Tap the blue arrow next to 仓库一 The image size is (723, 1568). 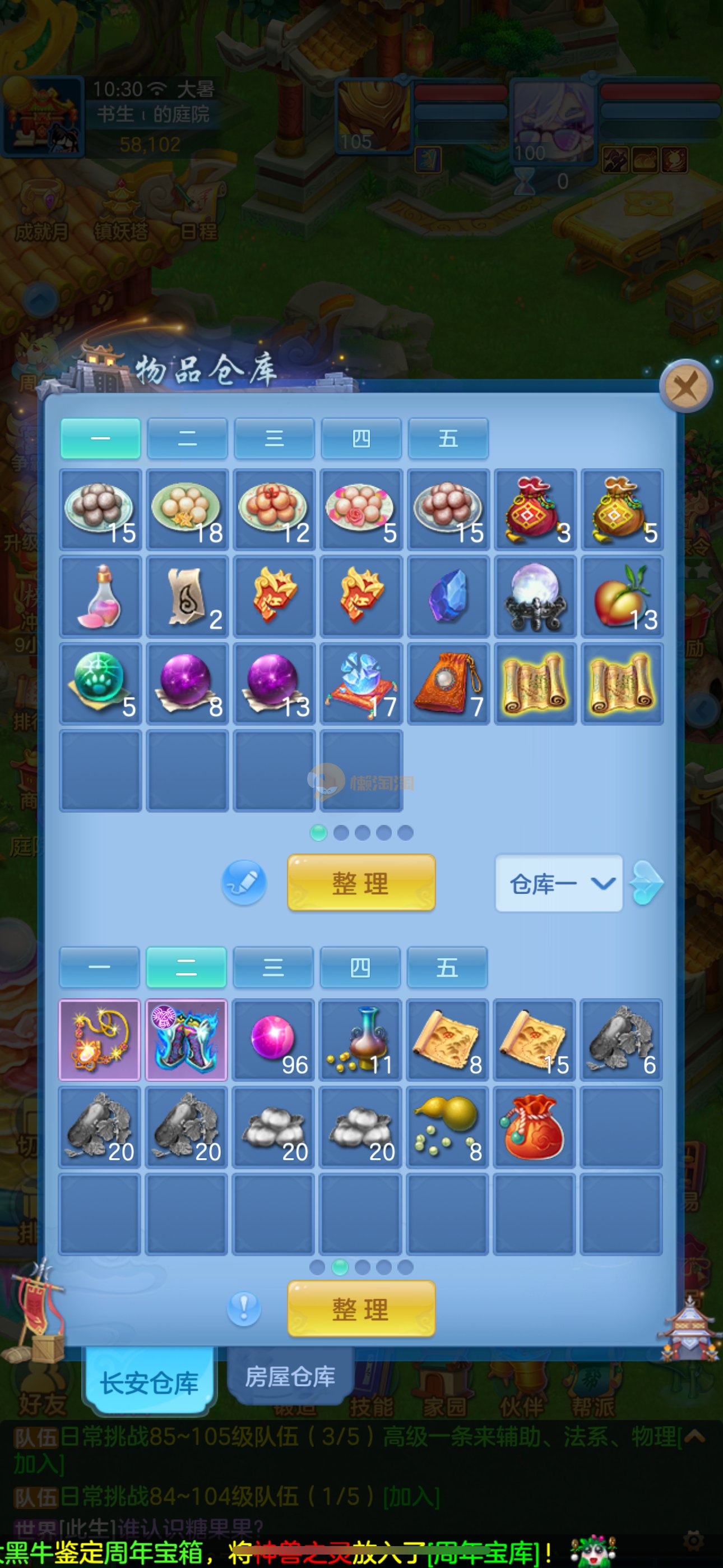pyautogui.click(x=646, y=883)
